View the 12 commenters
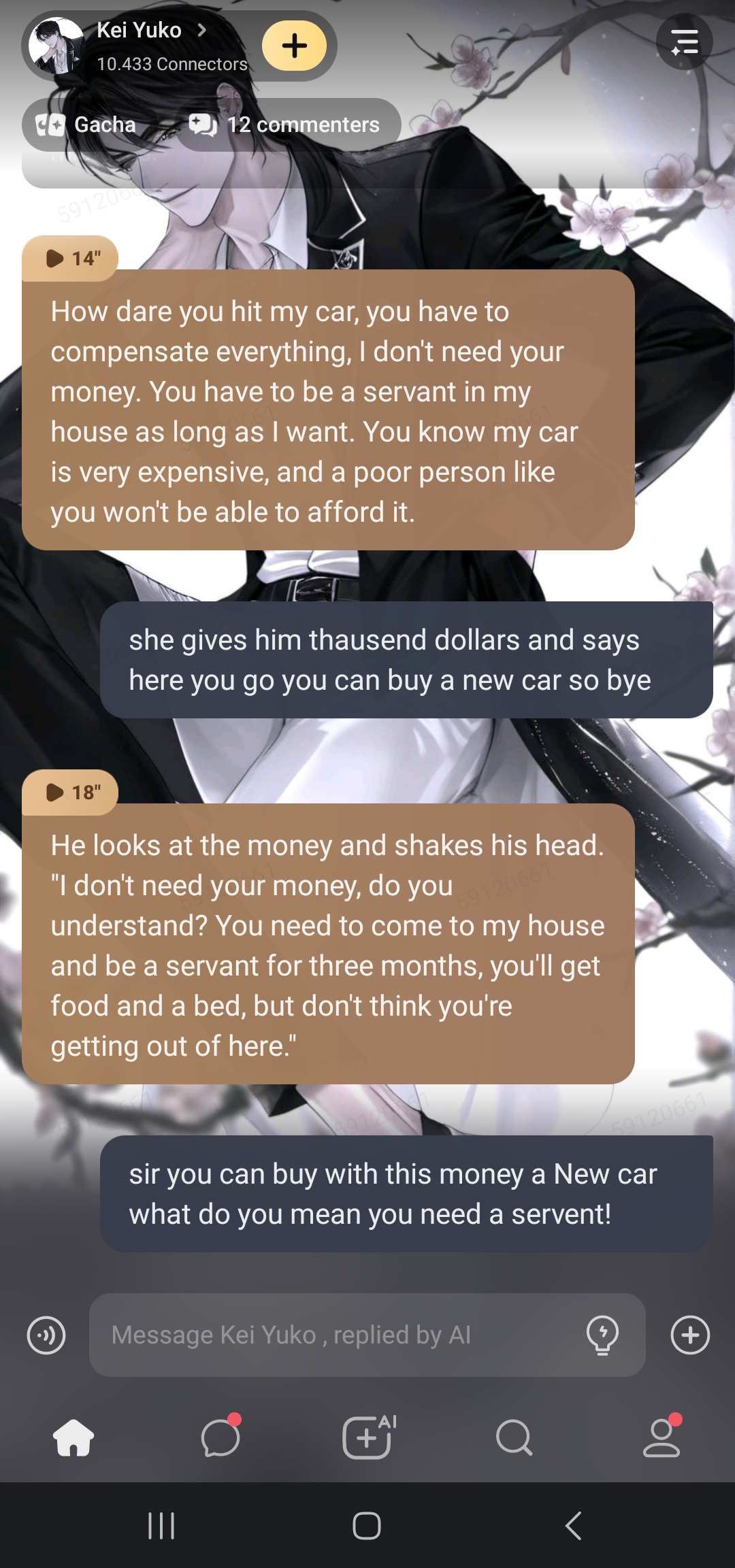Image resolution: width=735 pixels, height=1568 pixels. 286,124
